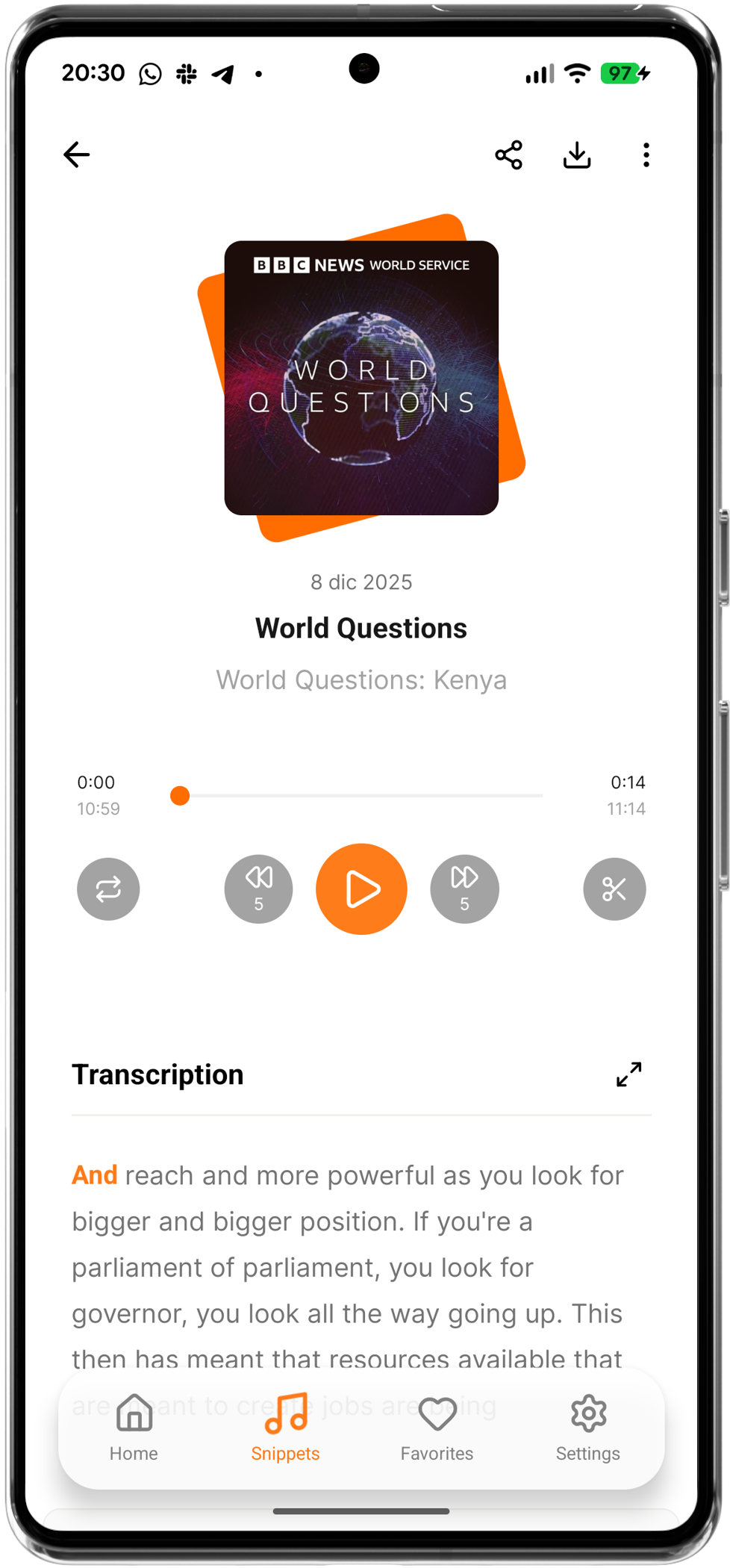Open the Settings tab
This screenshot has width=730, height=1568.
[x=588, y=1428]
